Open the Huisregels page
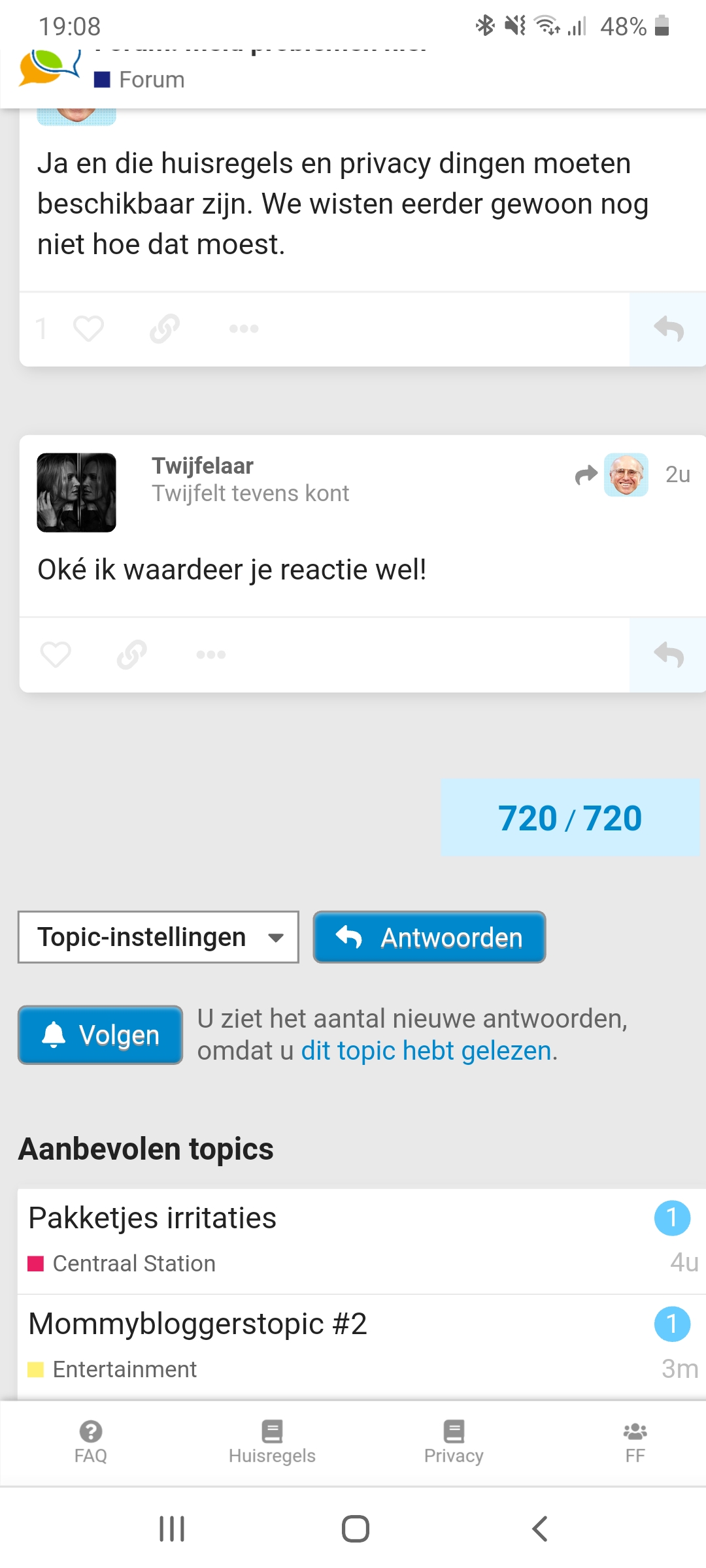The width and height of the screenshot is (706, 1568). click(x=272, y=1443)
